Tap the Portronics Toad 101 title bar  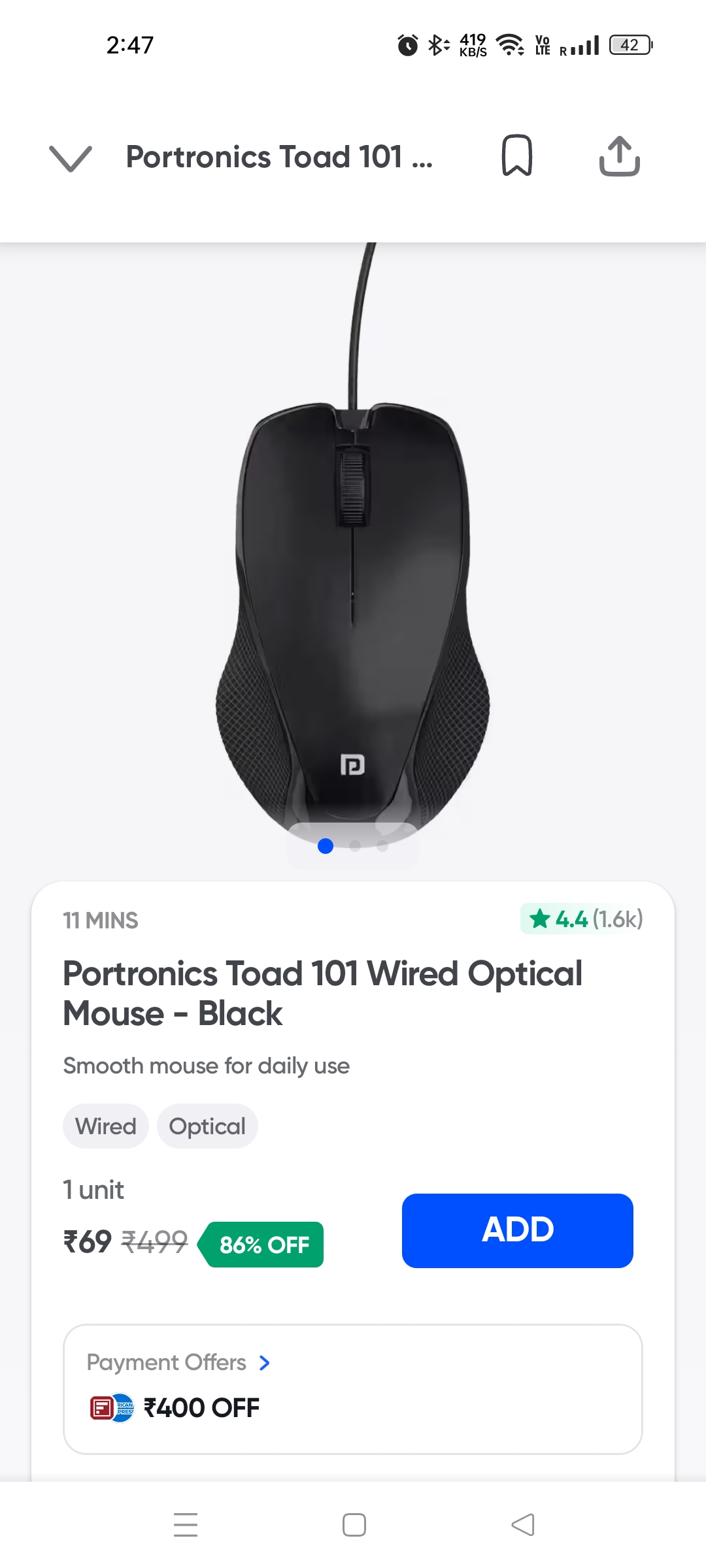coord(280,157)
